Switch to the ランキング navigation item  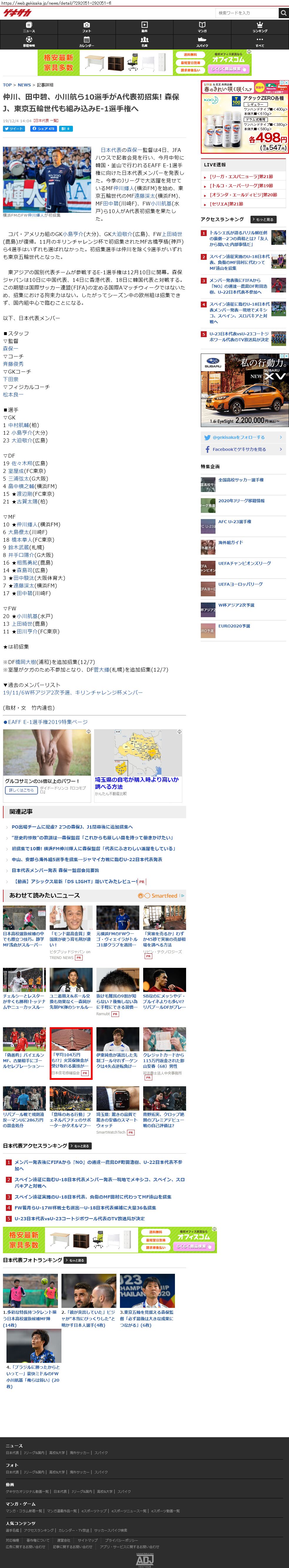pos(260,27)
